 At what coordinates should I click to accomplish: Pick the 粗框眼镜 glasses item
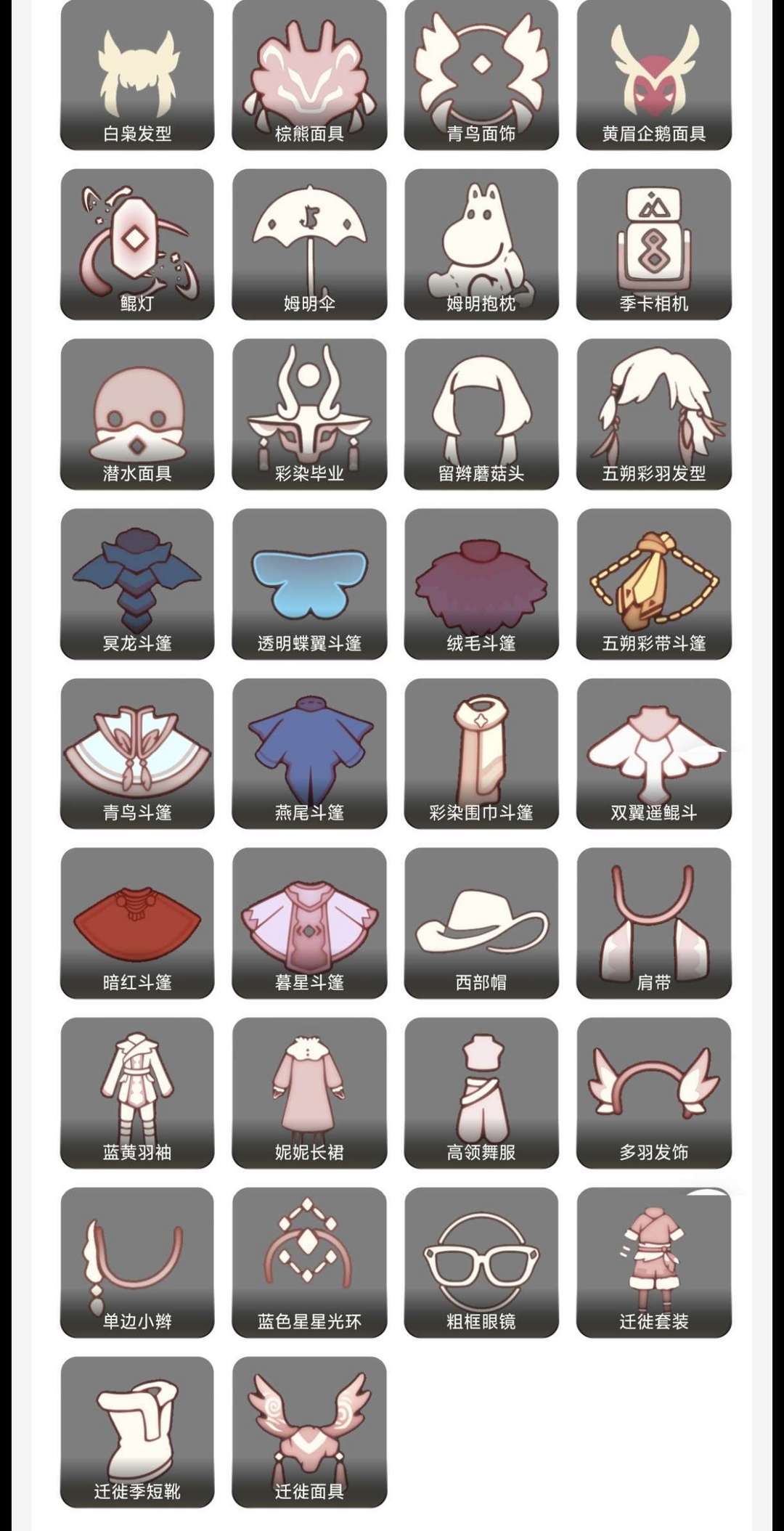tap(481, 1263)
